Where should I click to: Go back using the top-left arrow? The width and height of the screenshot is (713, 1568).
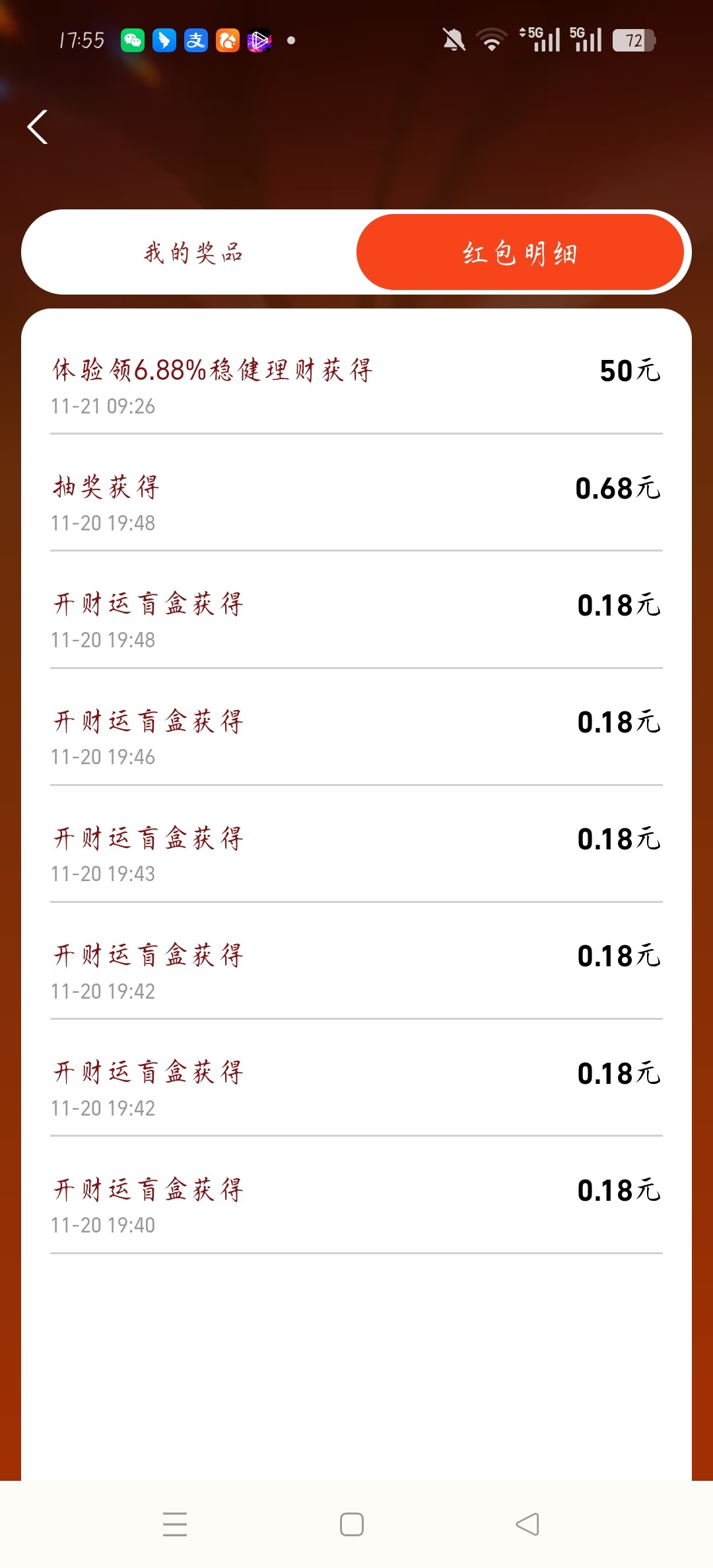(x=38, y=127)
